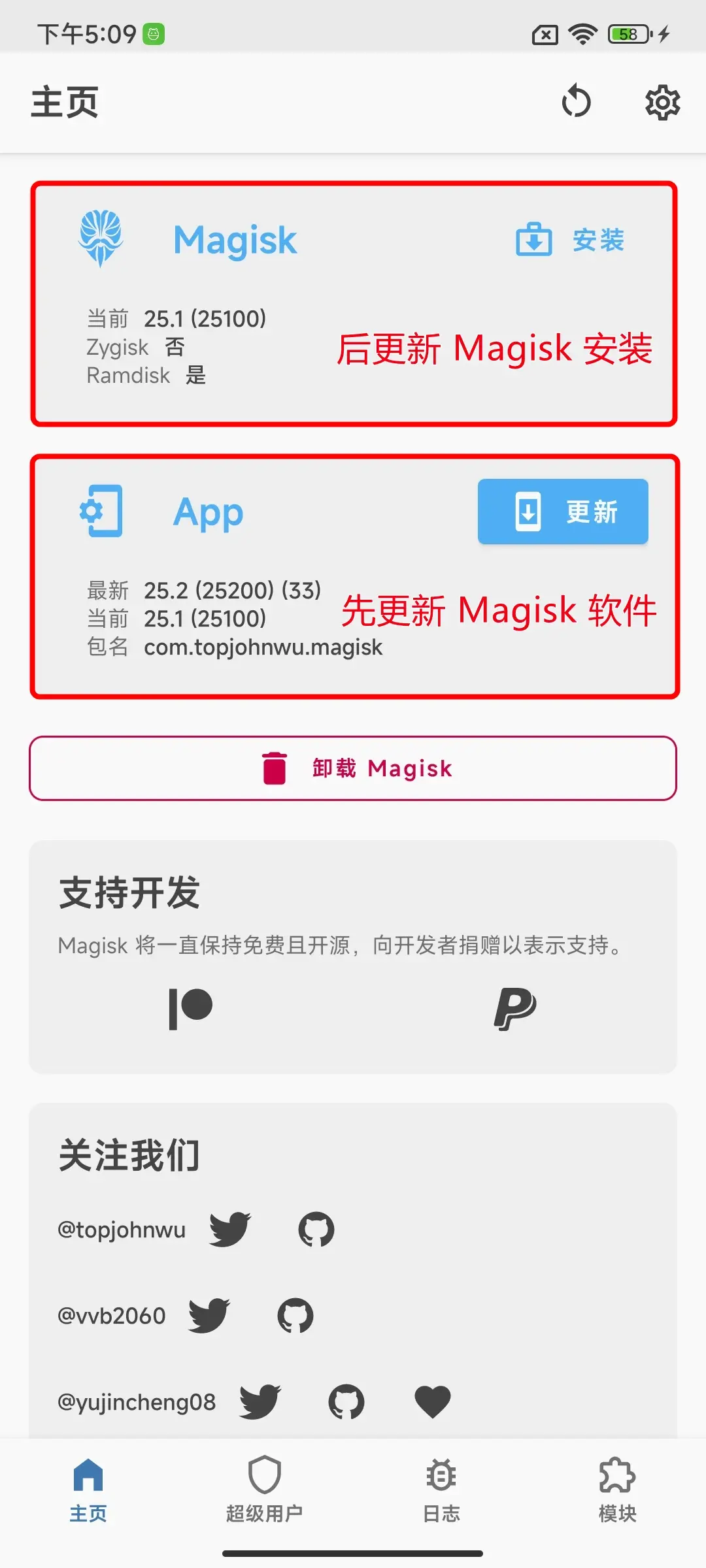
Task: Open the settings gear
Action: tap(662, 102)
